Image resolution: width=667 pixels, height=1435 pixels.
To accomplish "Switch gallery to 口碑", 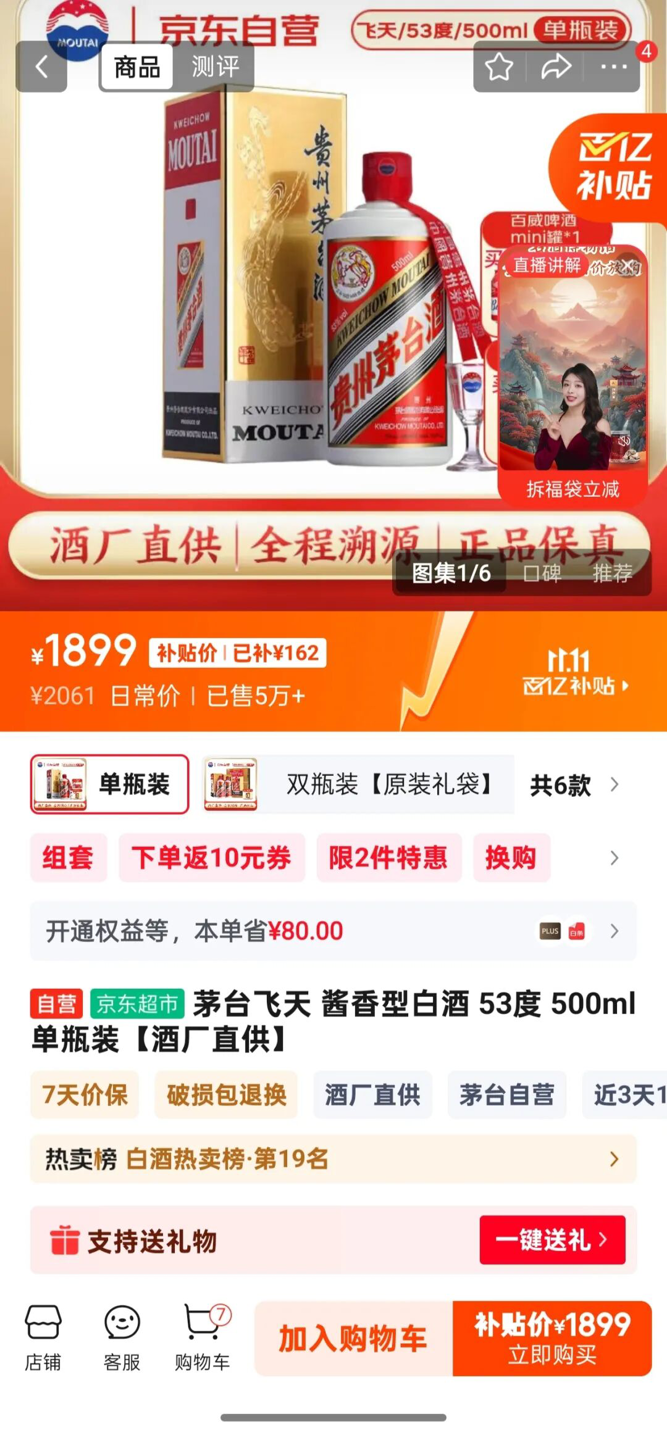I will (541, 573).
